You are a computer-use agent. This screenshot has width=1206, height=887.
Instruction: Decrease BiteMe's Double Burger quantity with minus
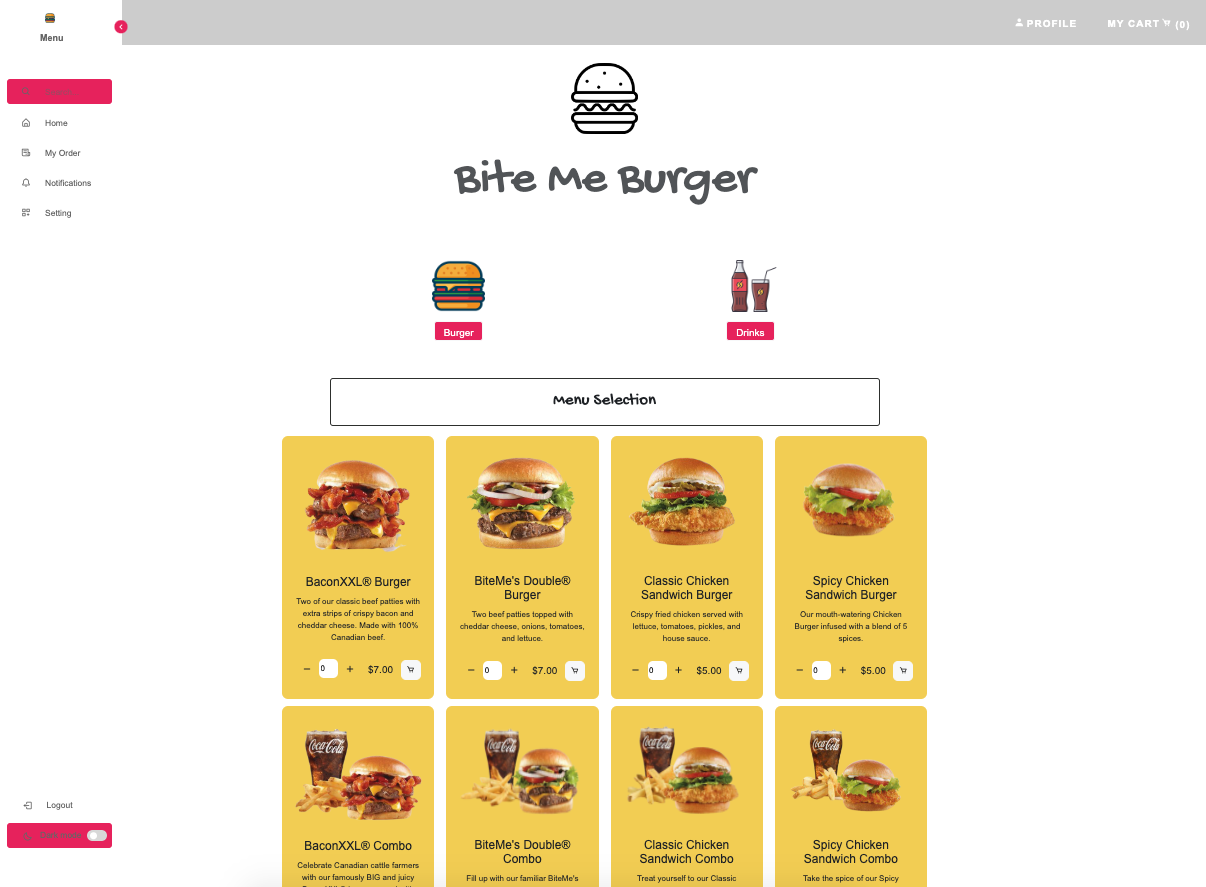tap(471, 670)
